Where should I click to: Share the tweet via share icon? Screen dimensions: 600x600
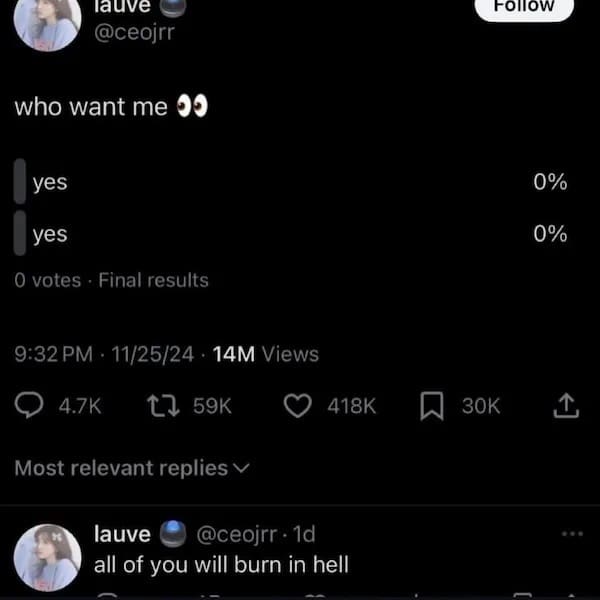coord(565,405)
